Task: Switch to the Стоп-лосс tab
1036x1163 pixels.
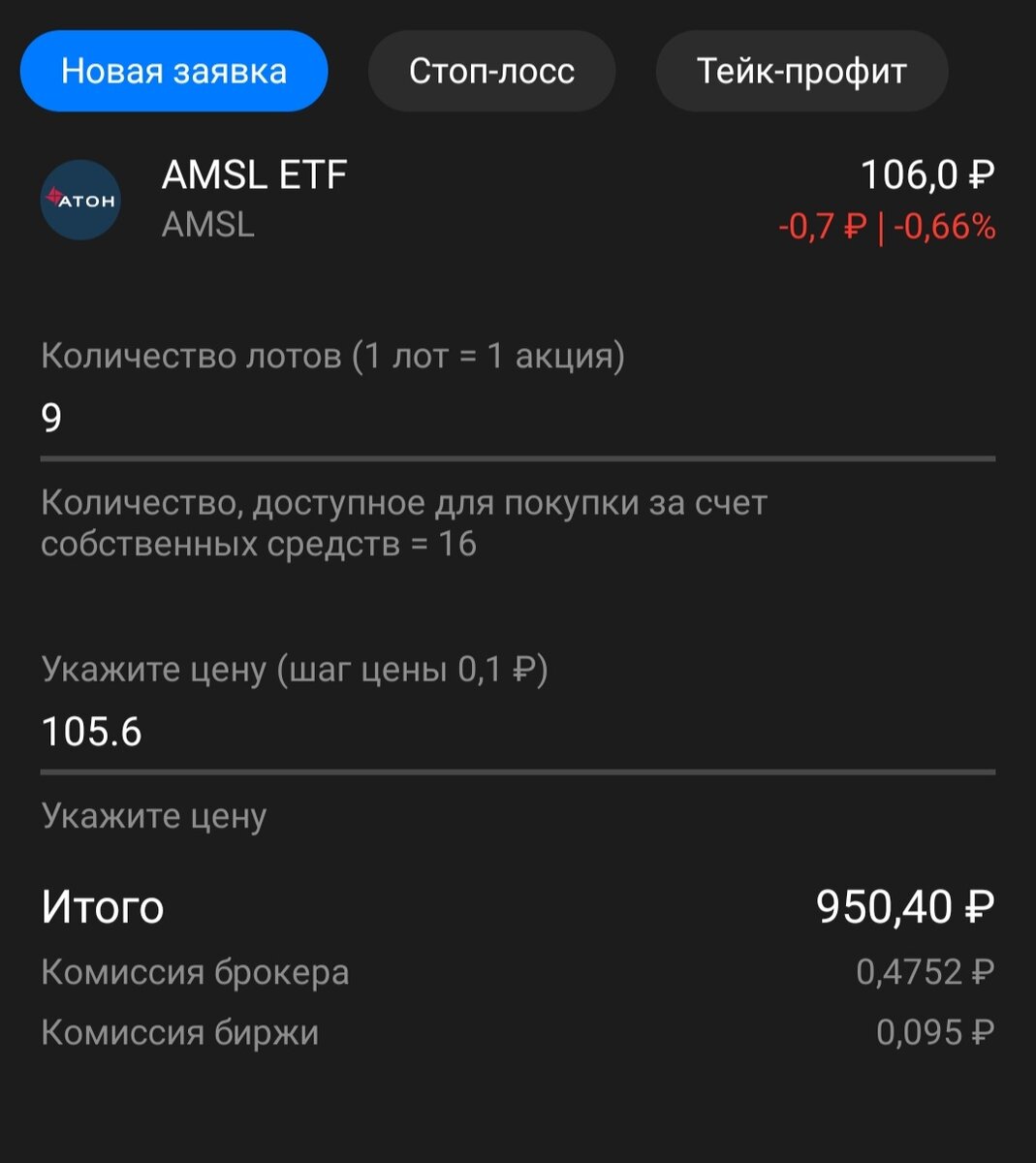Action: (491, 72)
